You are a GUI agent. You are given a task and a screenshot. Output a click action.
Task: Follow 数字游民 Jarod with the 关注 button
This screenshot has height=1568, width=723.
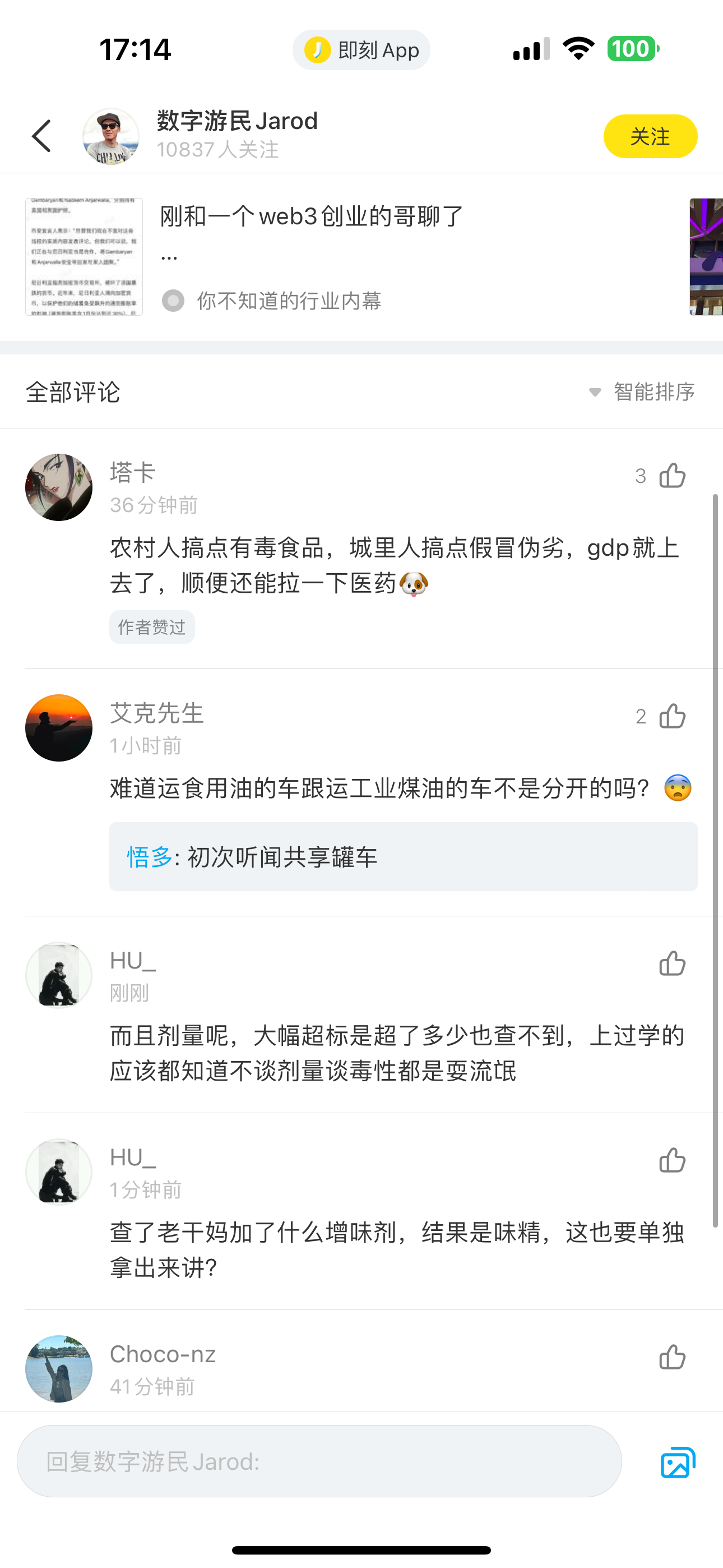[650, 136]
